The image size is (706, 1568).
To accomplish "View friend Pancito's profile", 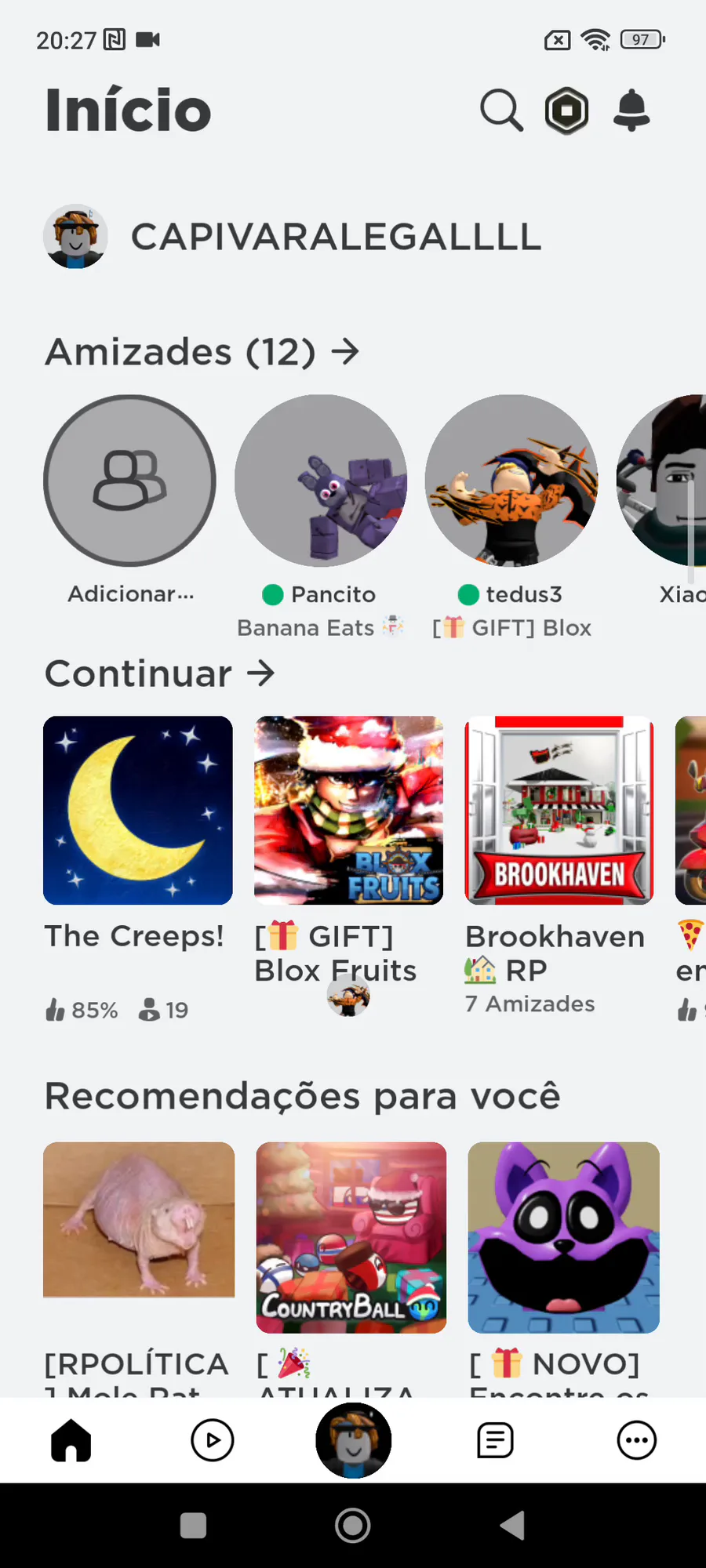I will click(x=321, y=481).
